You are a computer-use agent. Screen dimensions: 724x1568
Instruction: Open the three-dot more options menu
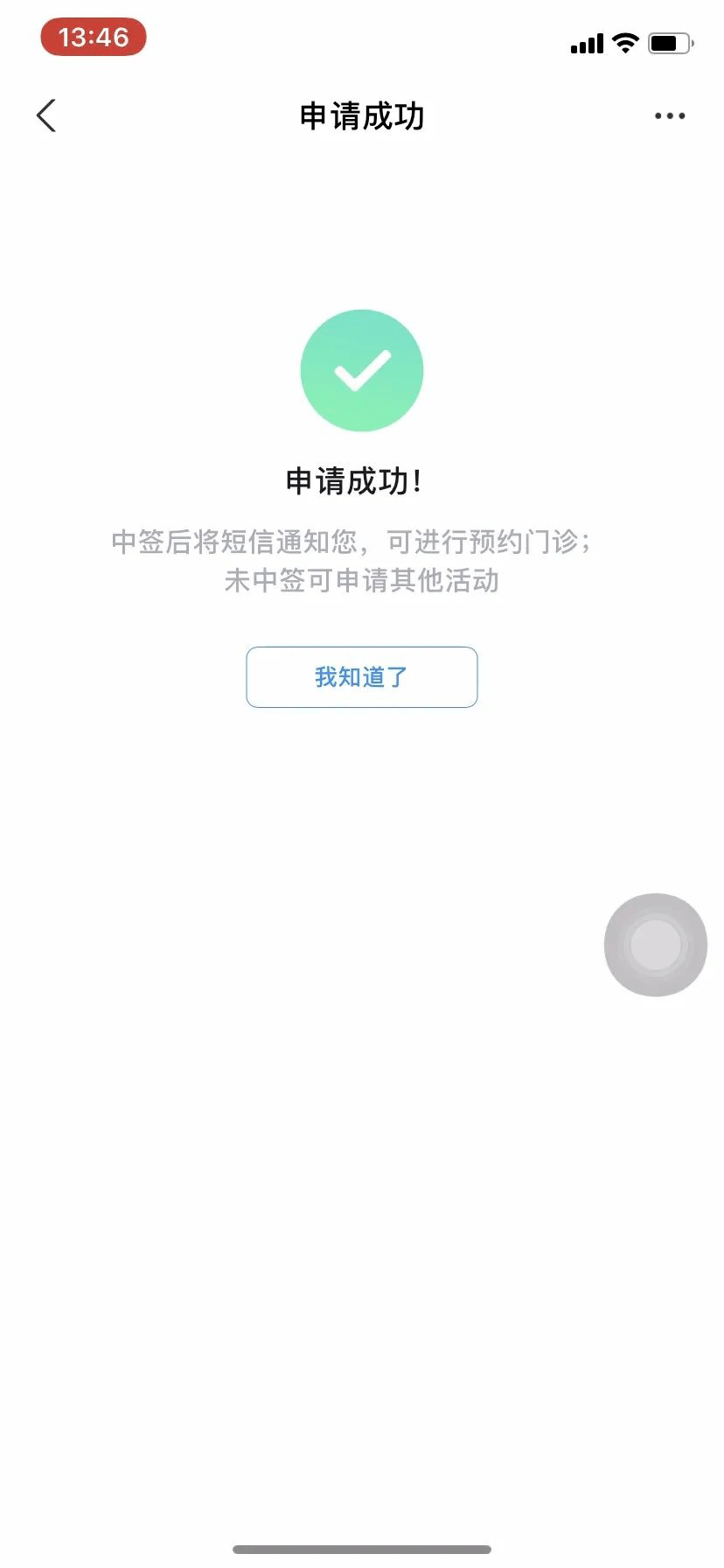(670, 115)
